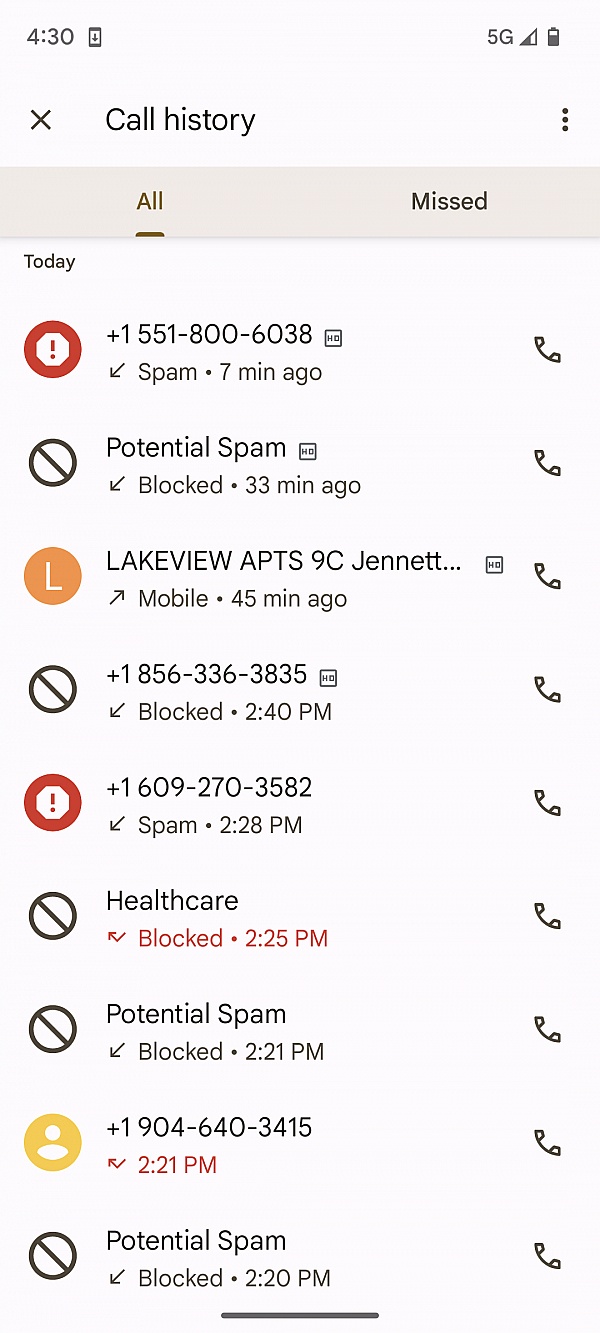Call the Potential Spam number blocked at 2:20 PM

[547, 1256]
